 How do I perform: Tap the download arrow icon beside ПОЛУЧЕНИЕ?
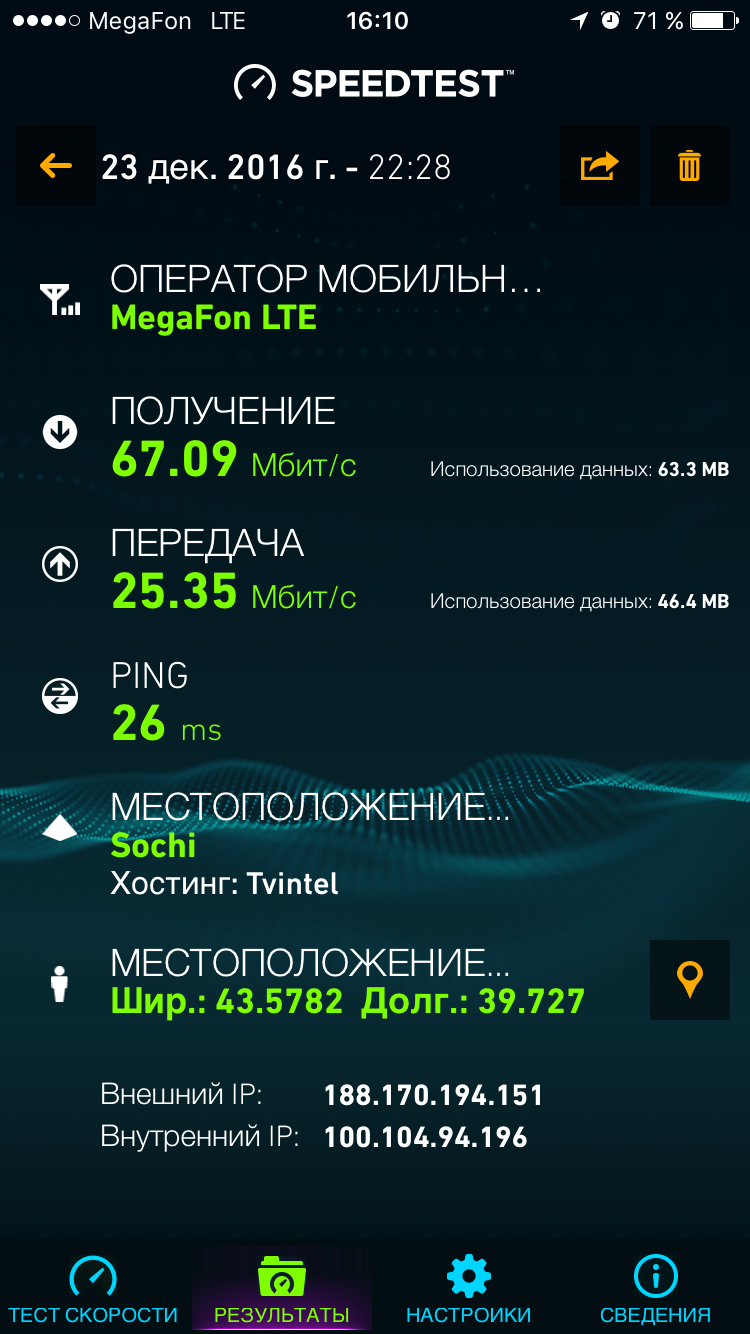point(59,432)
